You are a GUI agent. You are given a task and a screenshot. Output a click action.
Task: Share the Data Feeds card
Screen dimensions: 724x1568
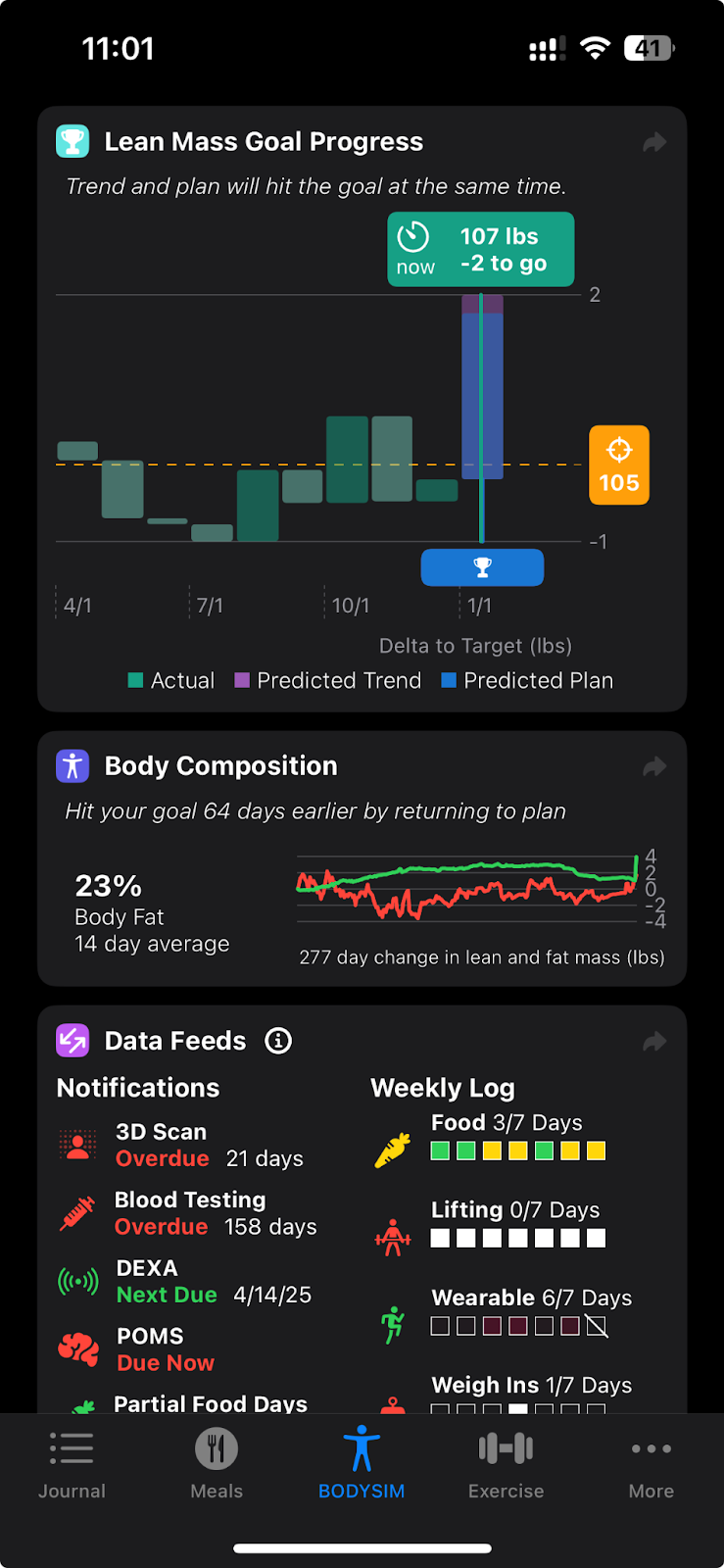point(654,1041)
